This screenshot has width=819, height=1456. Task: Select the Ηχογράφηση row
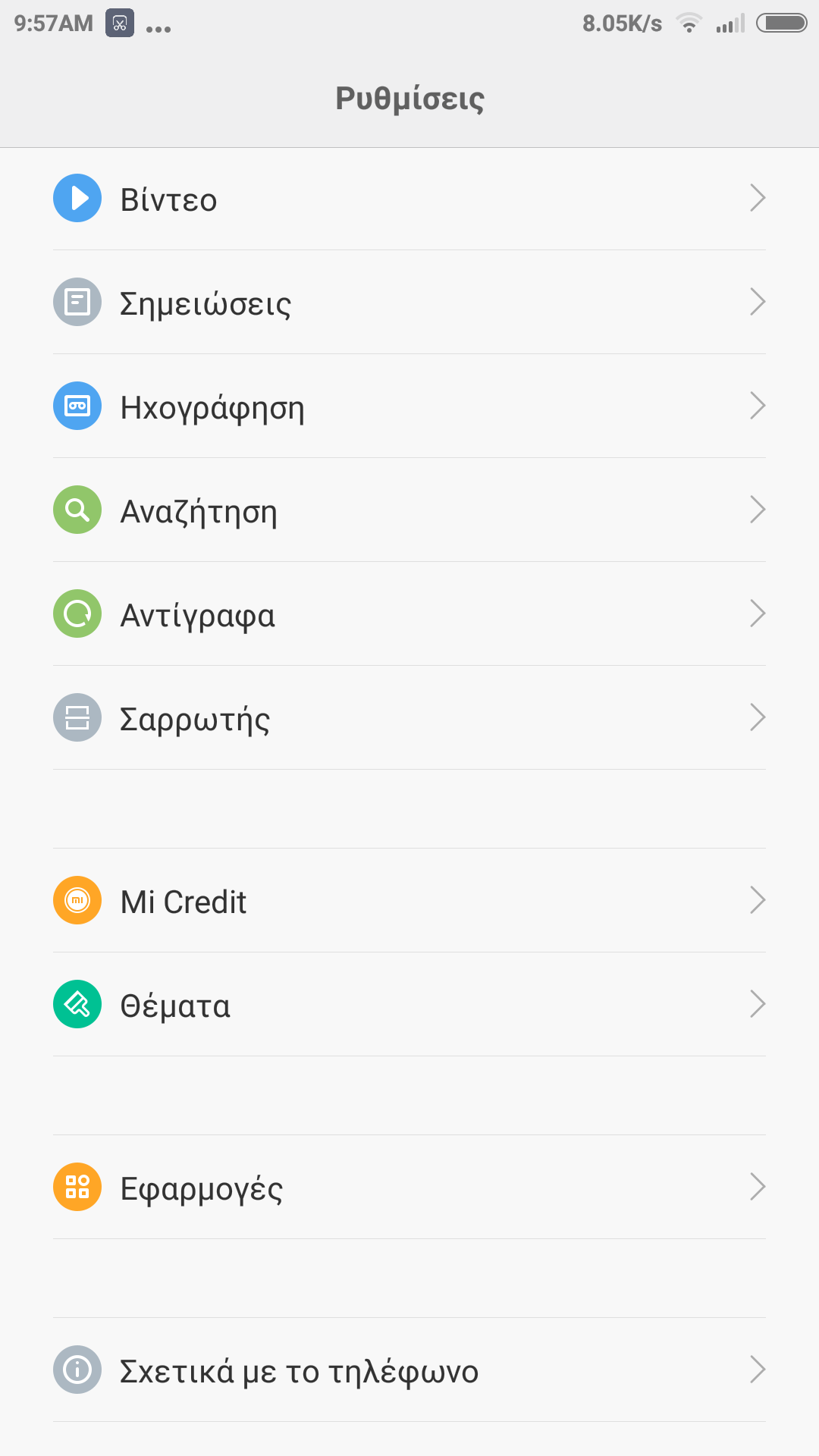click(x=409, y=406)
